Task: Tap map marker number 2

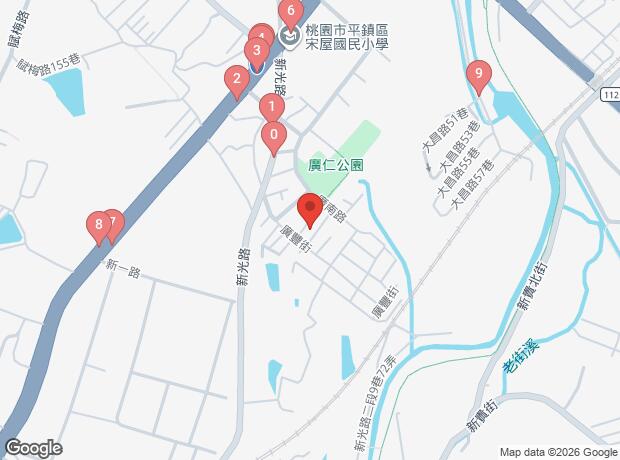Action: pos(236,79)
